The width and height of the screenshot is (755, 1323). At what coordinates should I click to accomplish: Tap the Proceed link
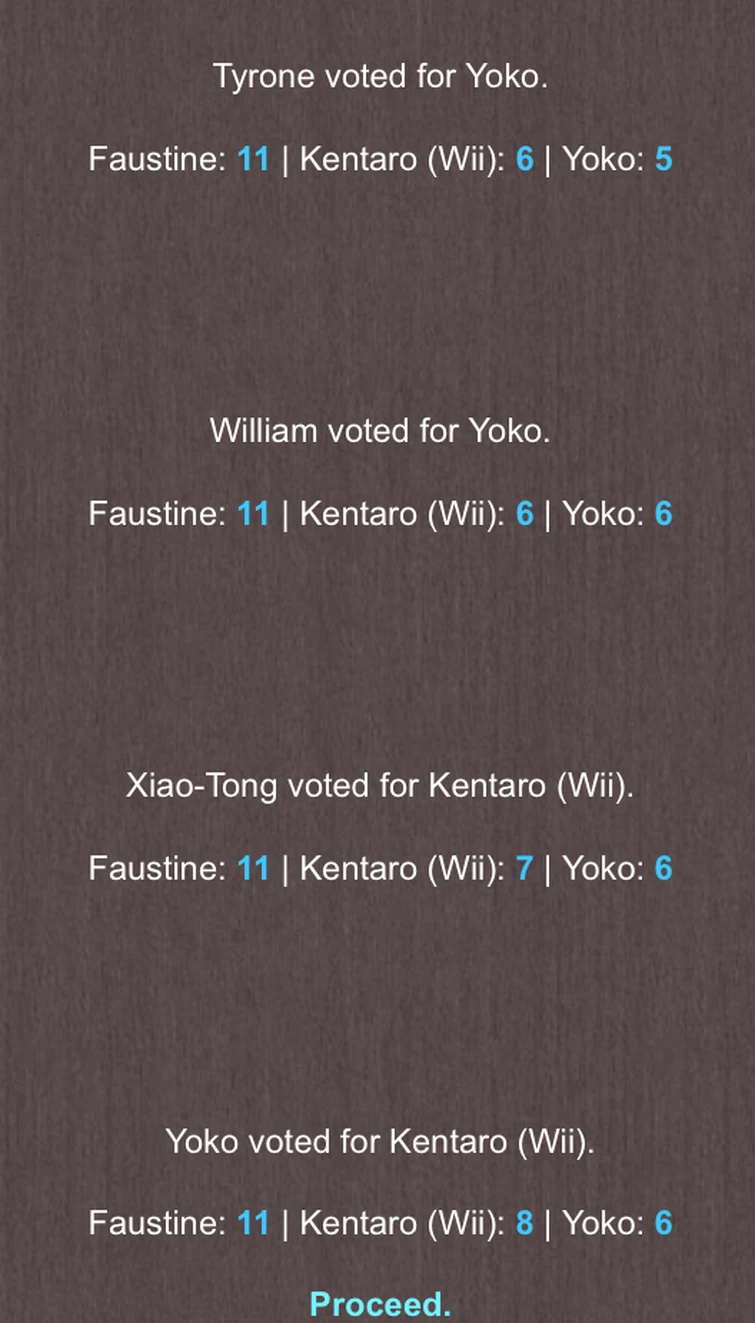coord(380,1304)
